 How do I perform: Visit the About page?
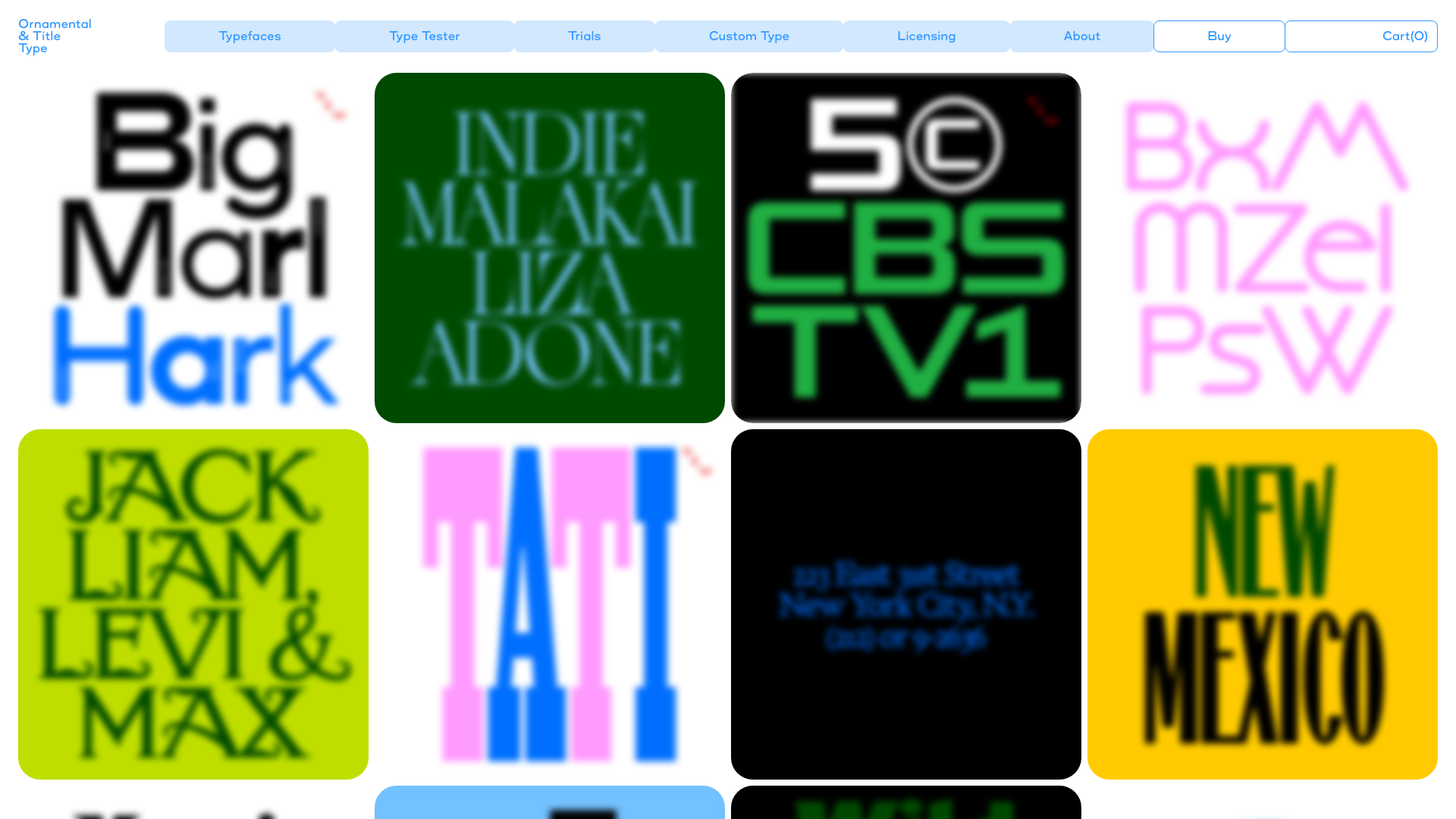[x=1081, y=36]
